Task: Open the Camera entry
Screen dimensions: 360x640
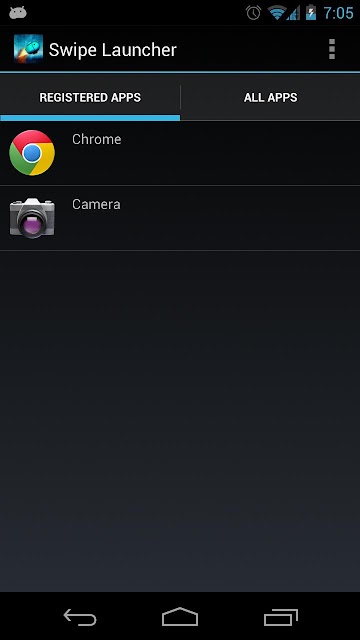Action: click(x=180, y=218)
